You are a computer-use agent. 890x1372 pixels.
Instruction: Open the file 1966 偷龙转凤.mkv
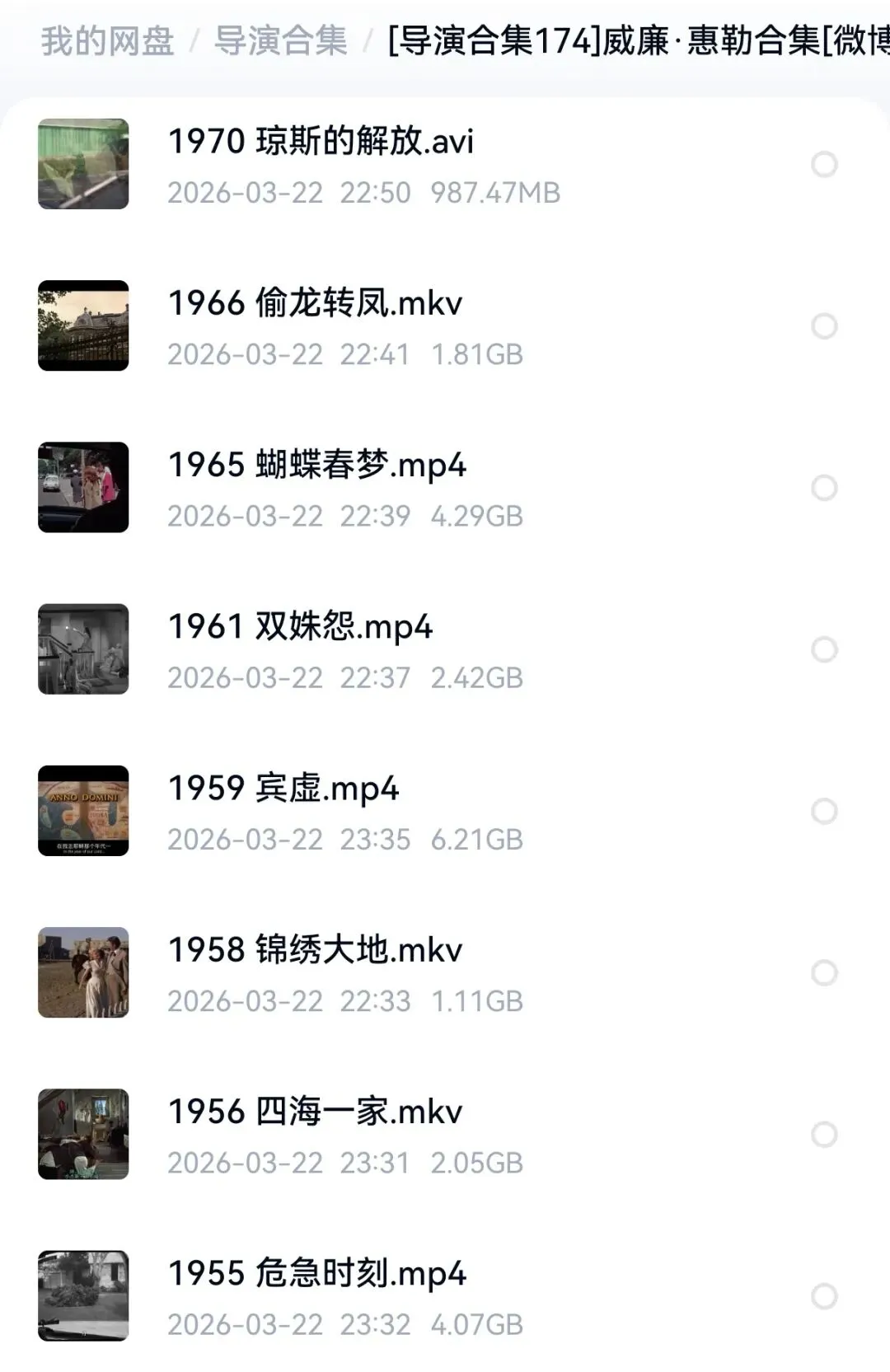click(315, 303)
